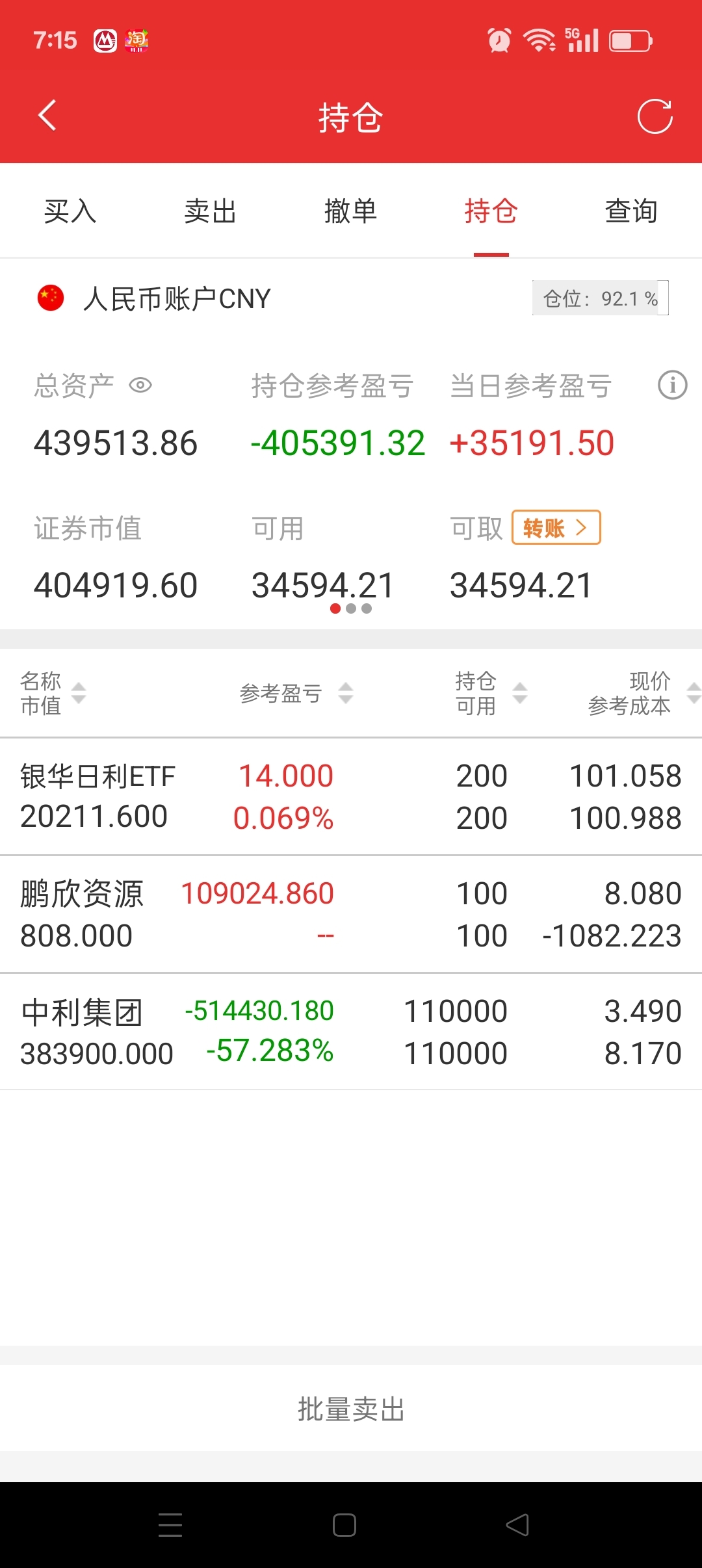This screenshot has width=702, height=1568.
Task: Sort holdings by 名称市值
Action: 53,693
